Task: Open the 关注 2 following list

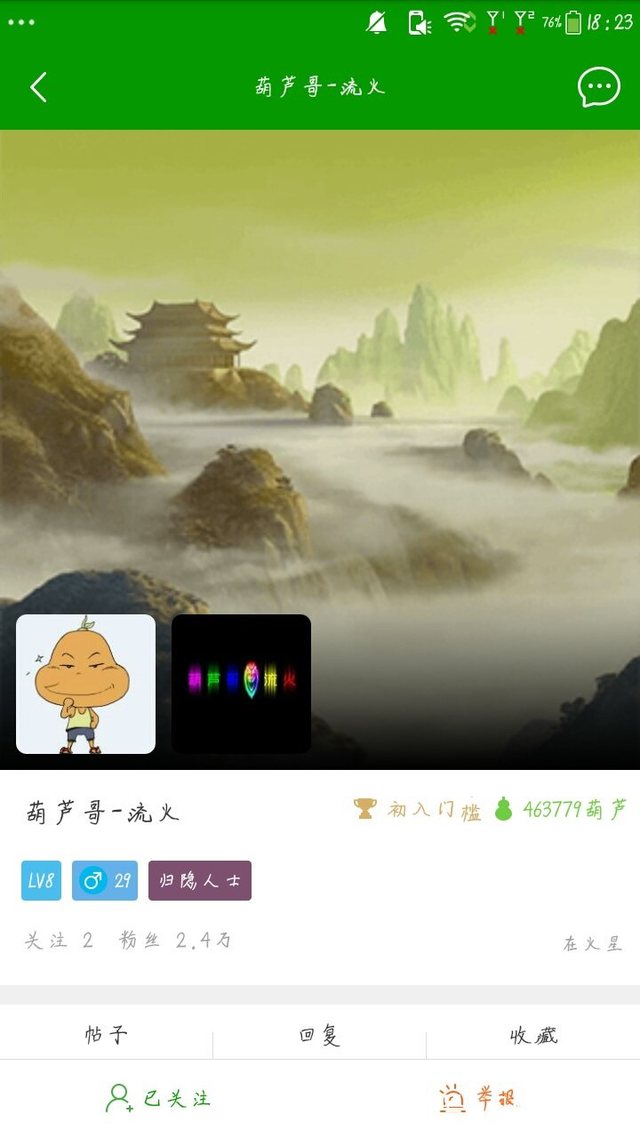Action: (59, 940)
